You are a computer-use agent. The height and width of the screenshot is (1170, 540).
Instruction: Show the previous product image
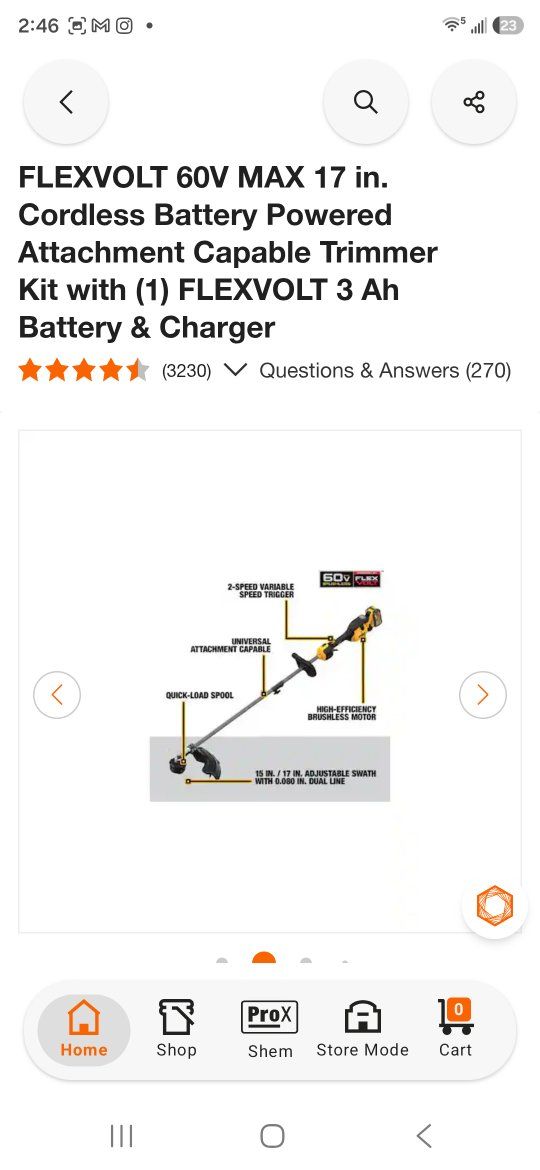57,695
